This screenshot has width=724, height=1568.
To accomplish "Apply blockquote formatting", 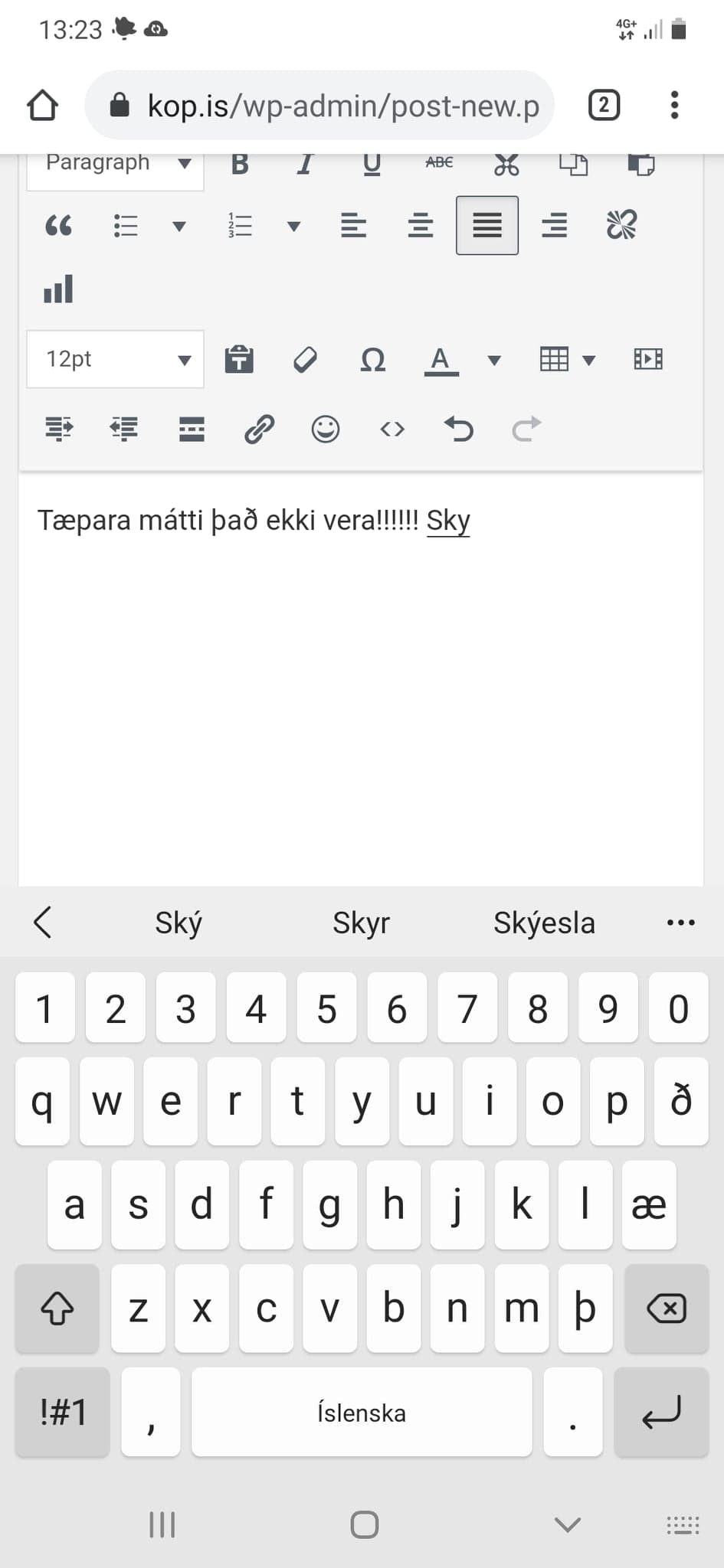I will (59, 226).
